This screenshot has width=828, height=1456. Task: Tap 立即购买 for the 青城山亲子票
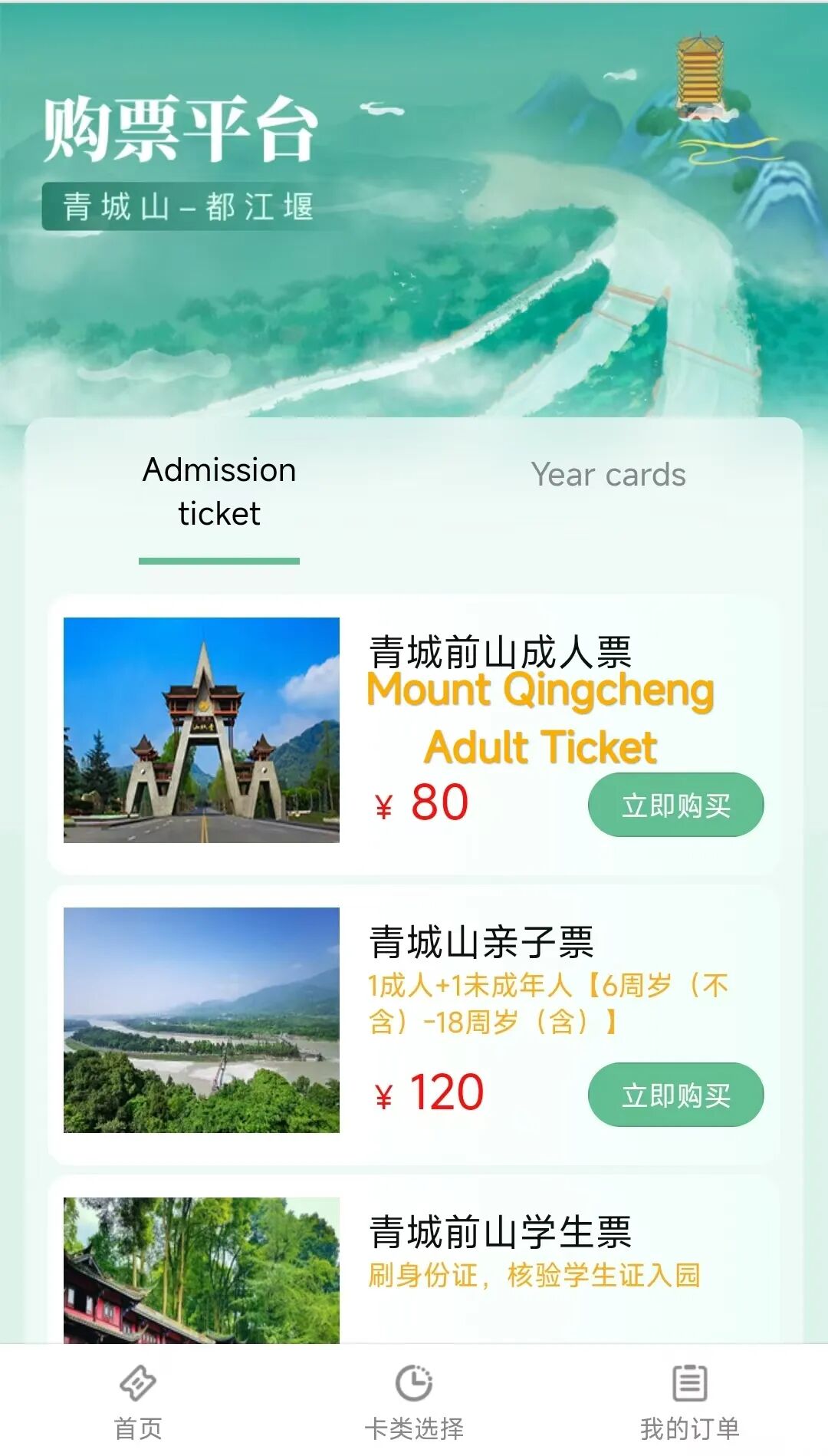(x=675, y=1095)
